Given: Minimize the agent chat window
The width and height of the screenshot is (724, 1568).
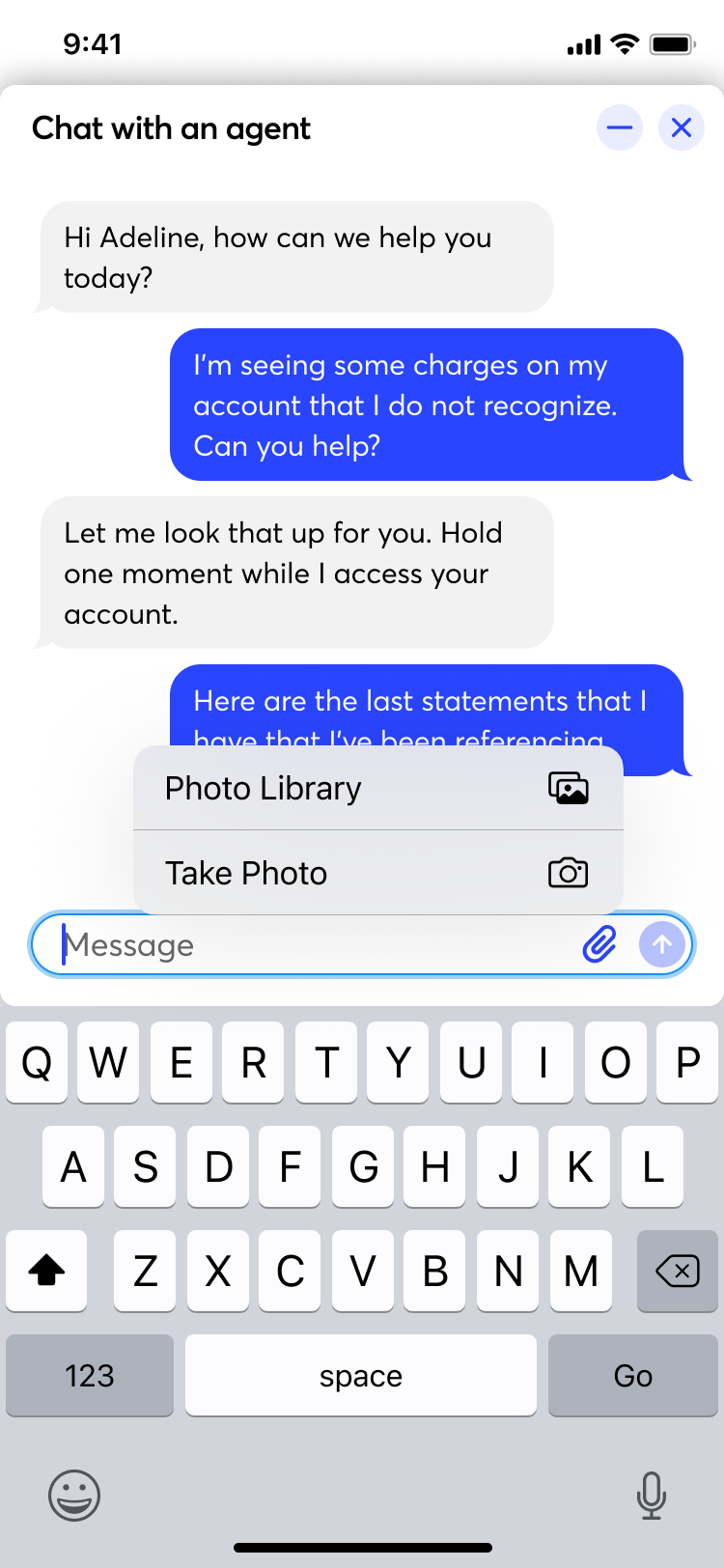Looking at the screenshot, I should [x=620, y=127].
